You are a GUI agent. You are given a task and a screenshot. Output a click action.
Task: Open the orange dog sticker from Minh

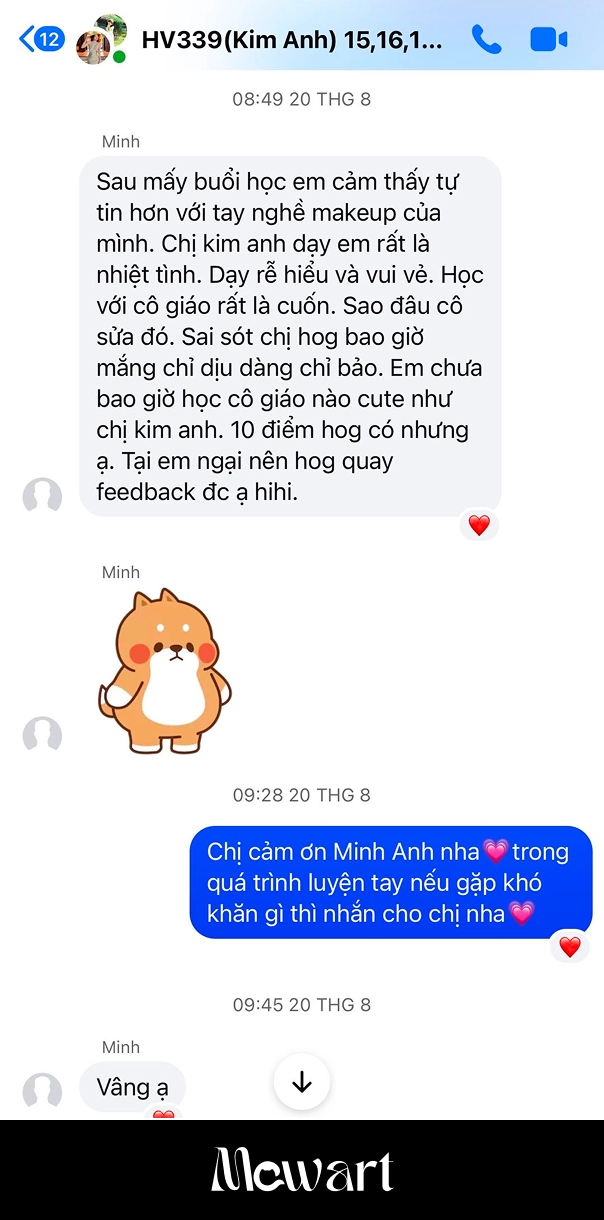point(165,670)
